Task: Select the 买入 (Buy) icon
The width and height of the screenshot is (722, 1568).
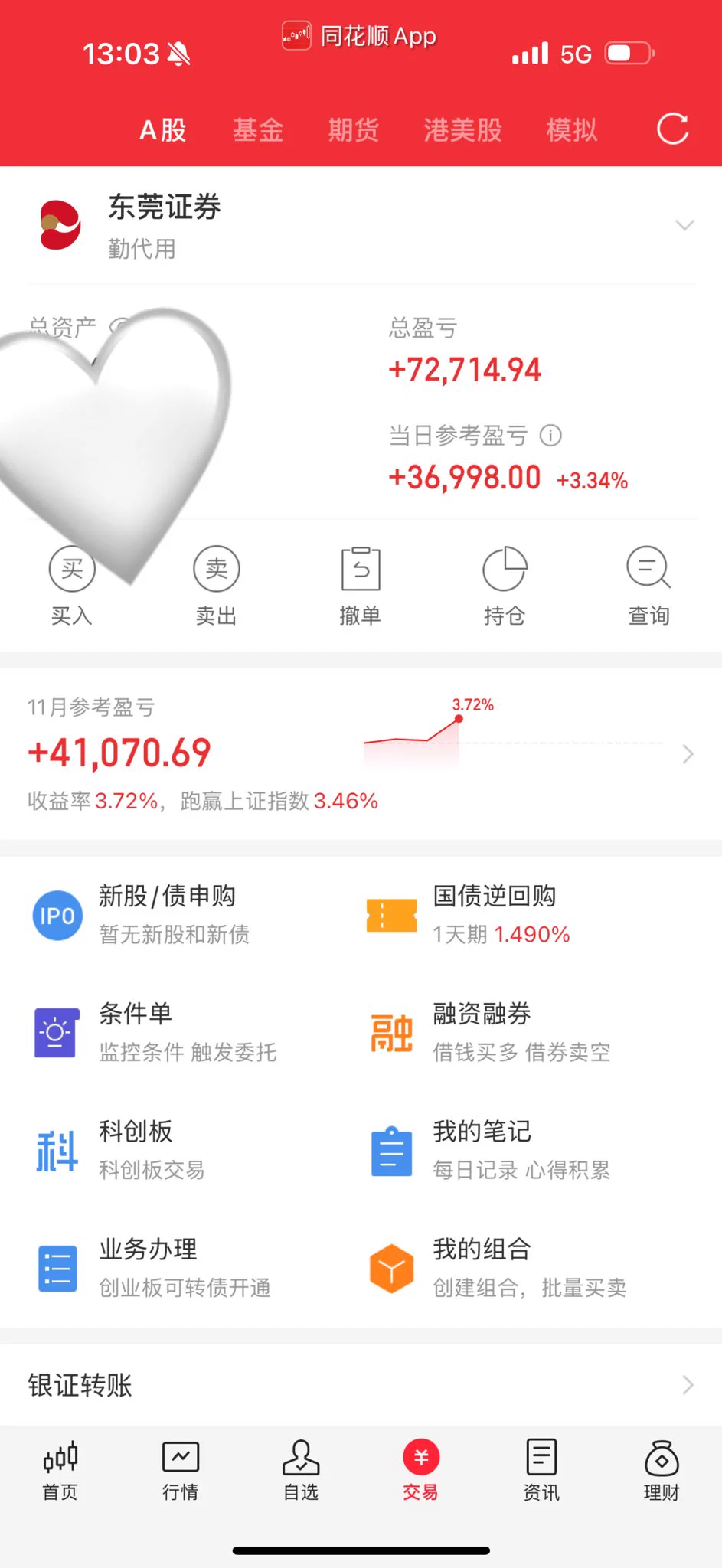Action: 70,570
